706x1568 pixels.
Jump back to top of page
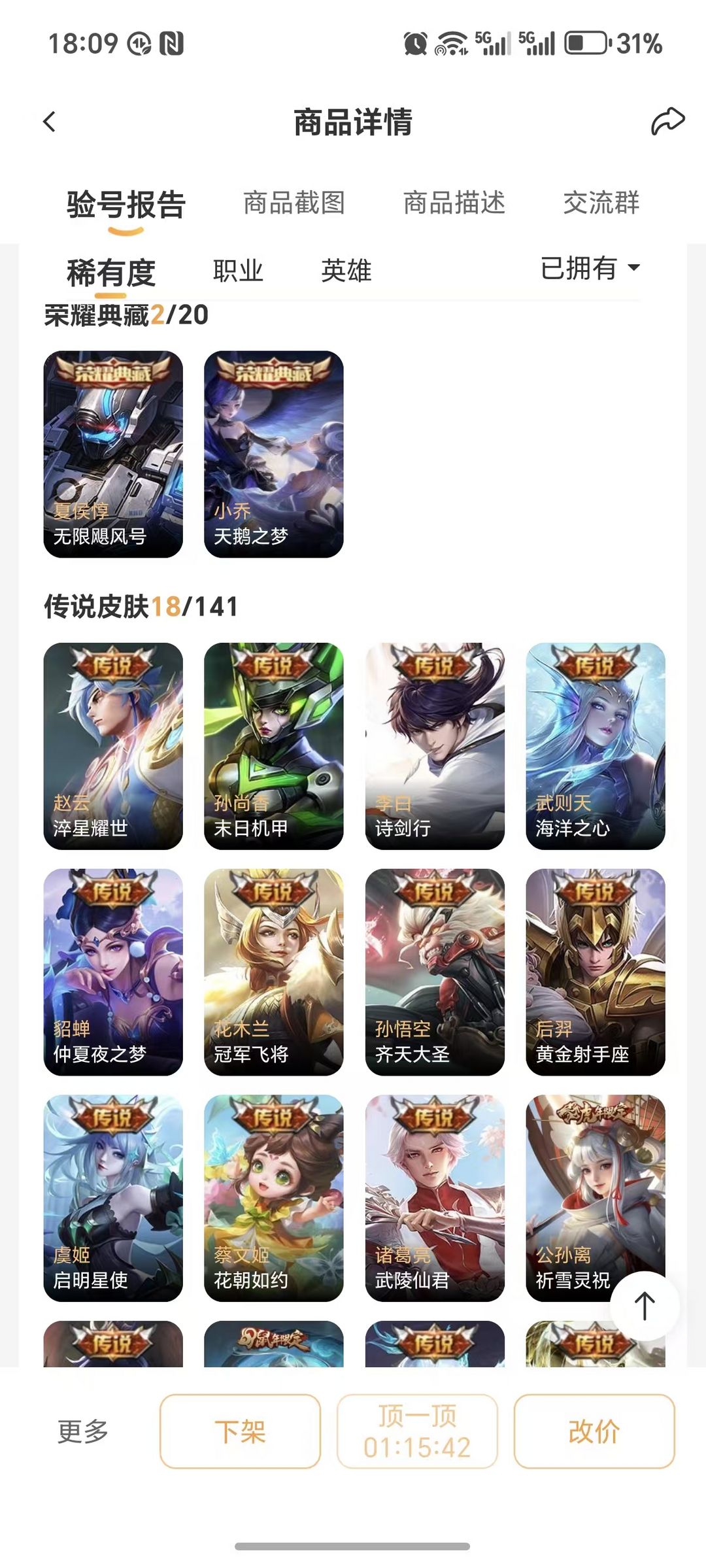click(645, 1306)
